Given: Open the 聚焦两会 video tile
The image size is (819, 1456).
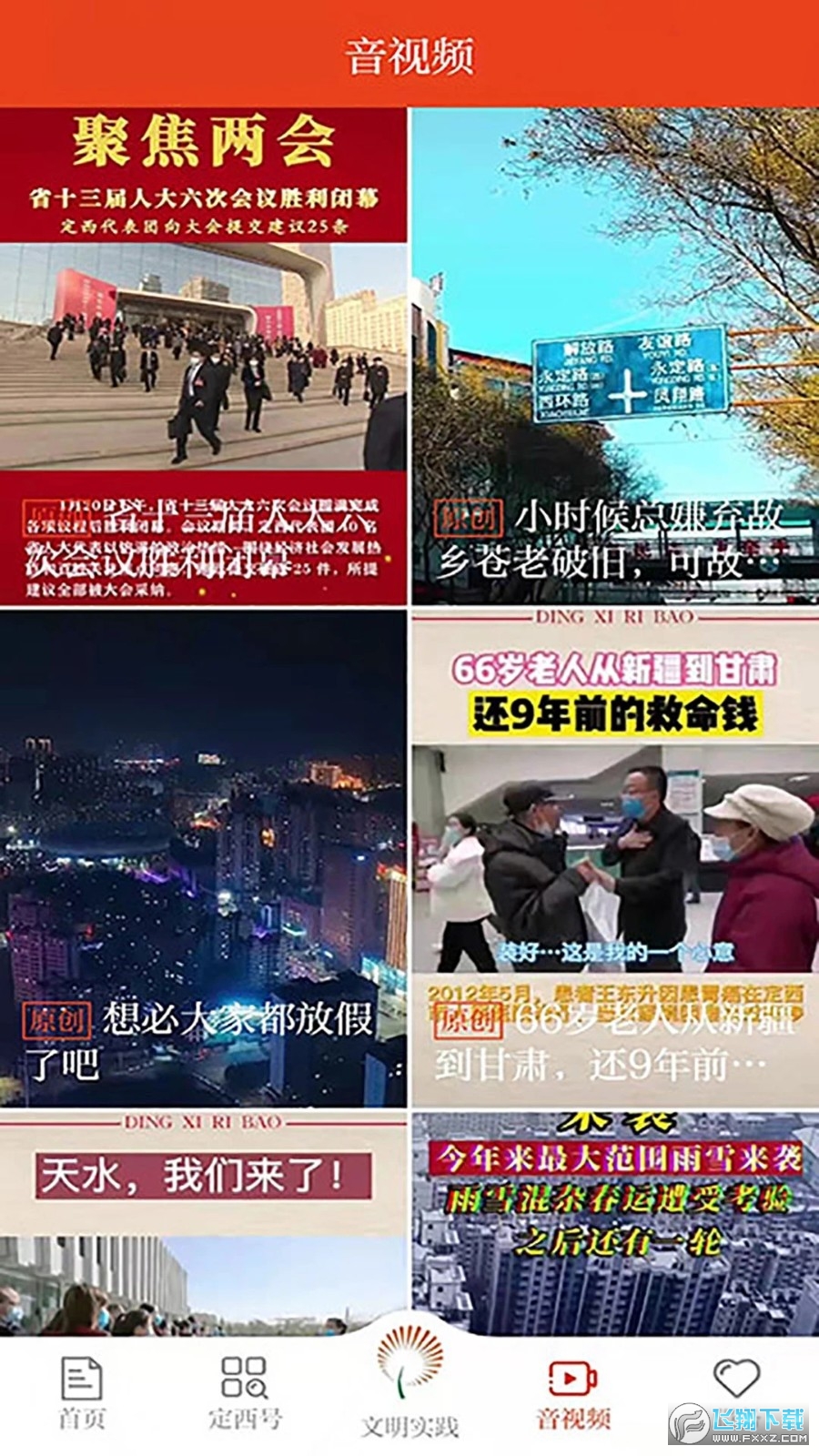Looking at the screenshot, I should (203, 356).
